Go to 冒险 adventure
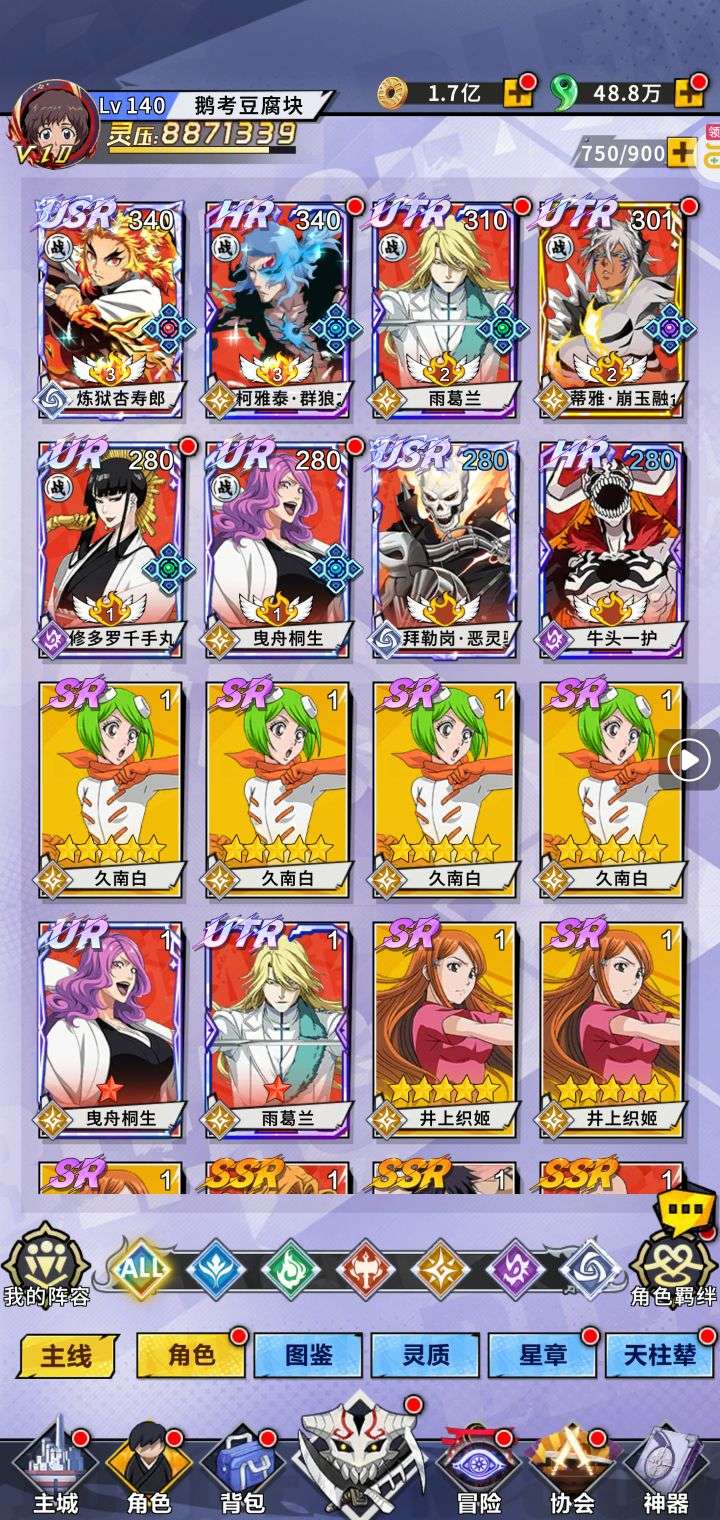The image size is (720, 1520). pyautogui.click(x=478, y=1470)
